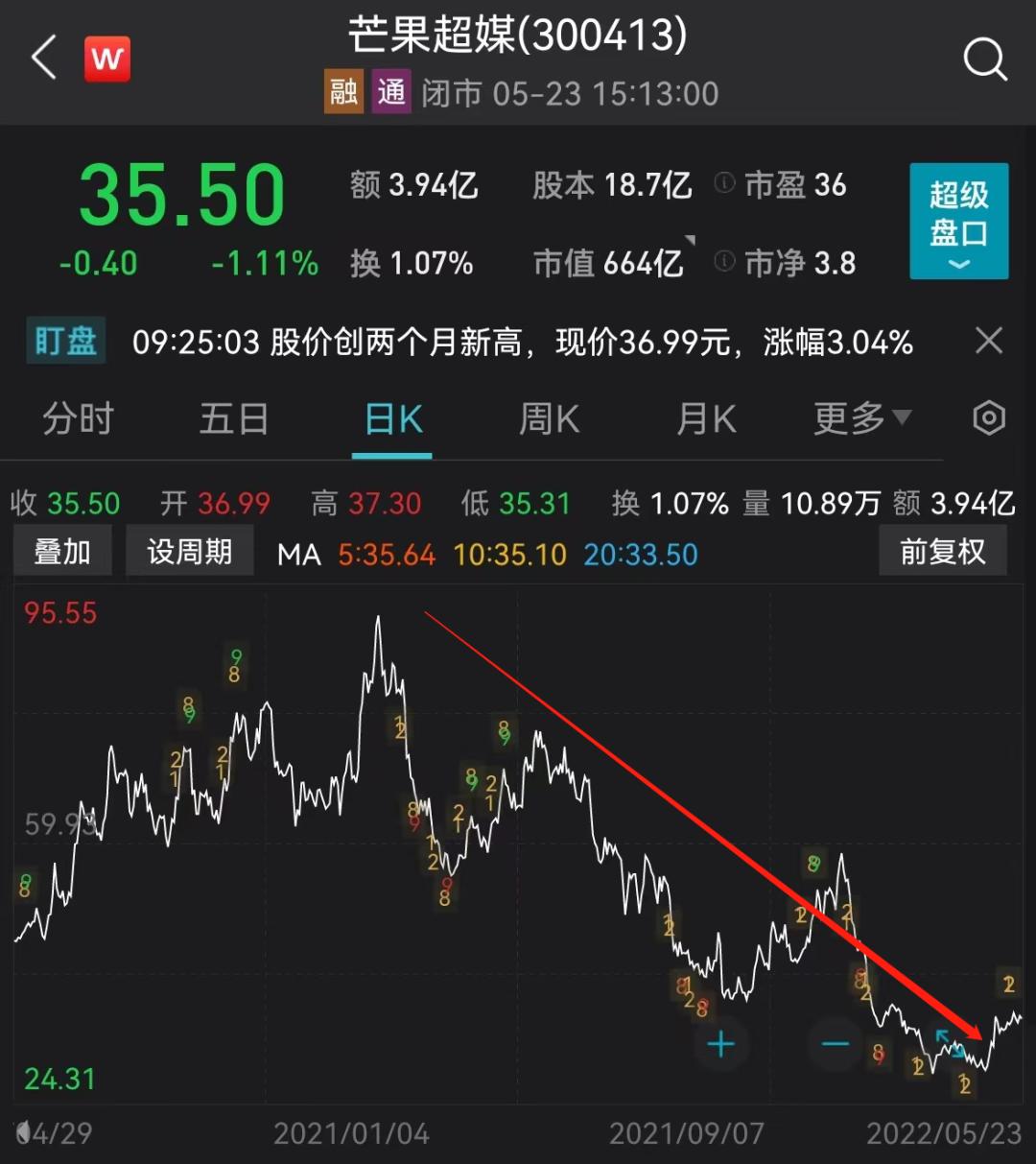
Task: Open the stock search magnifier
Action: pyautogui.click(x=984, y=59)
